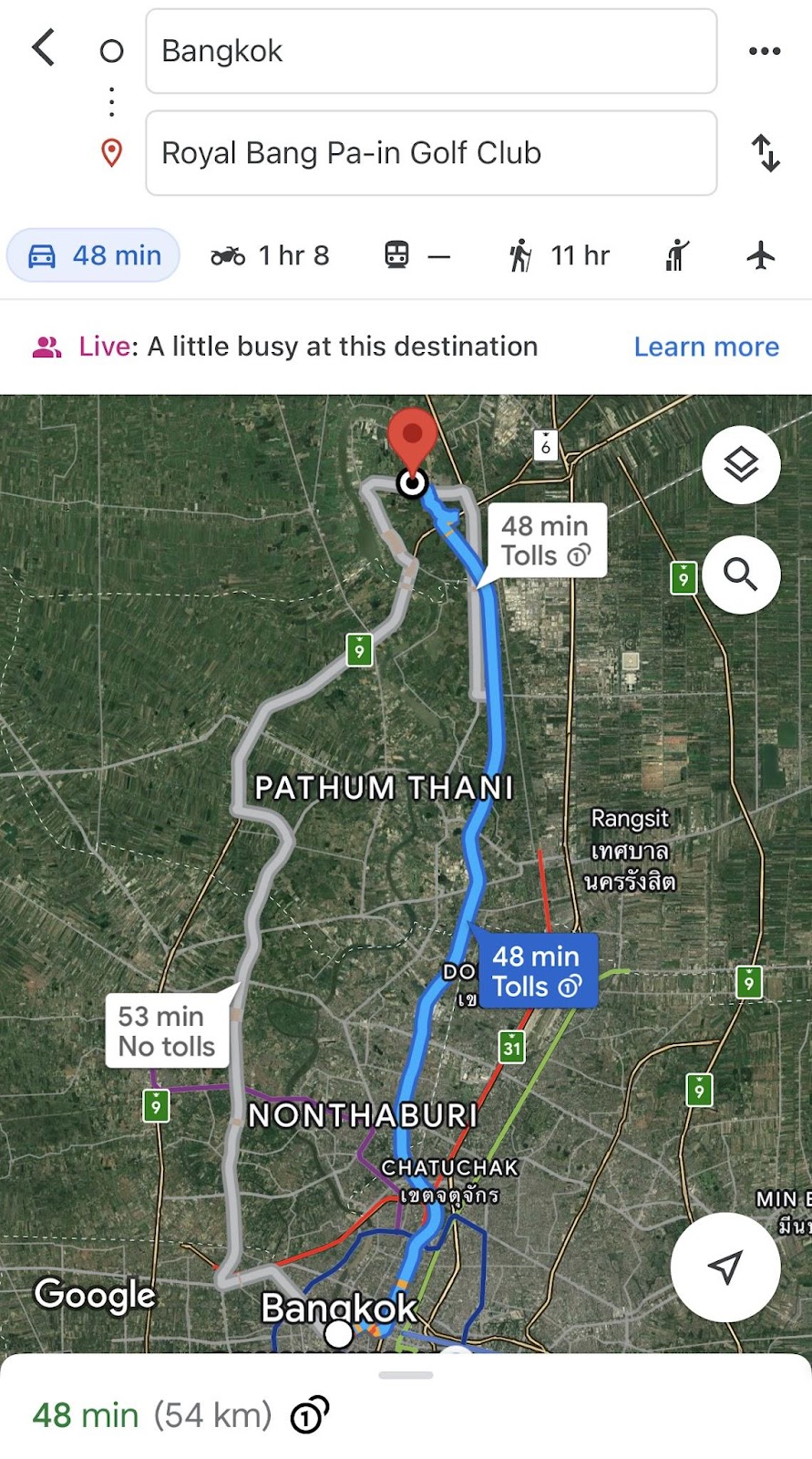
Task: Switch to walking directions
Action: point(559,255)
